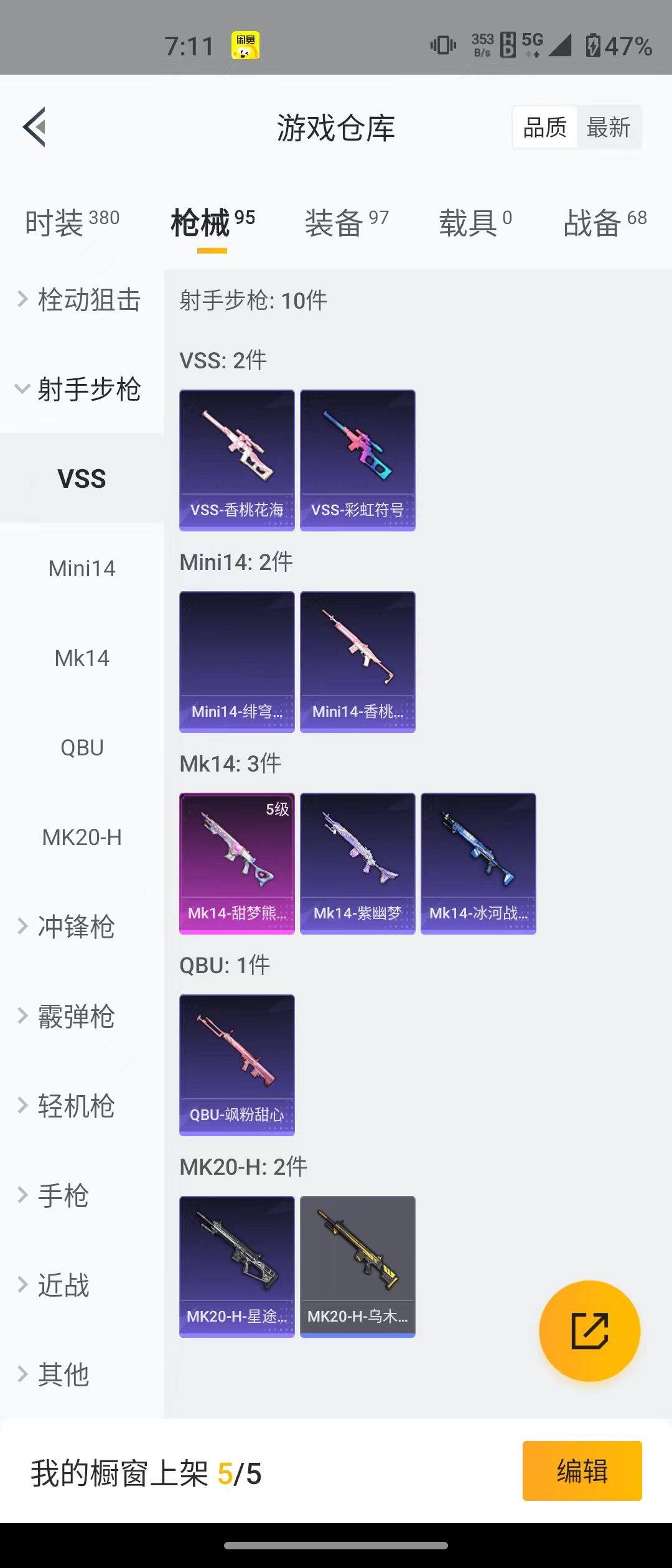Select Mini14 in the sidebar

click(82, 569)
